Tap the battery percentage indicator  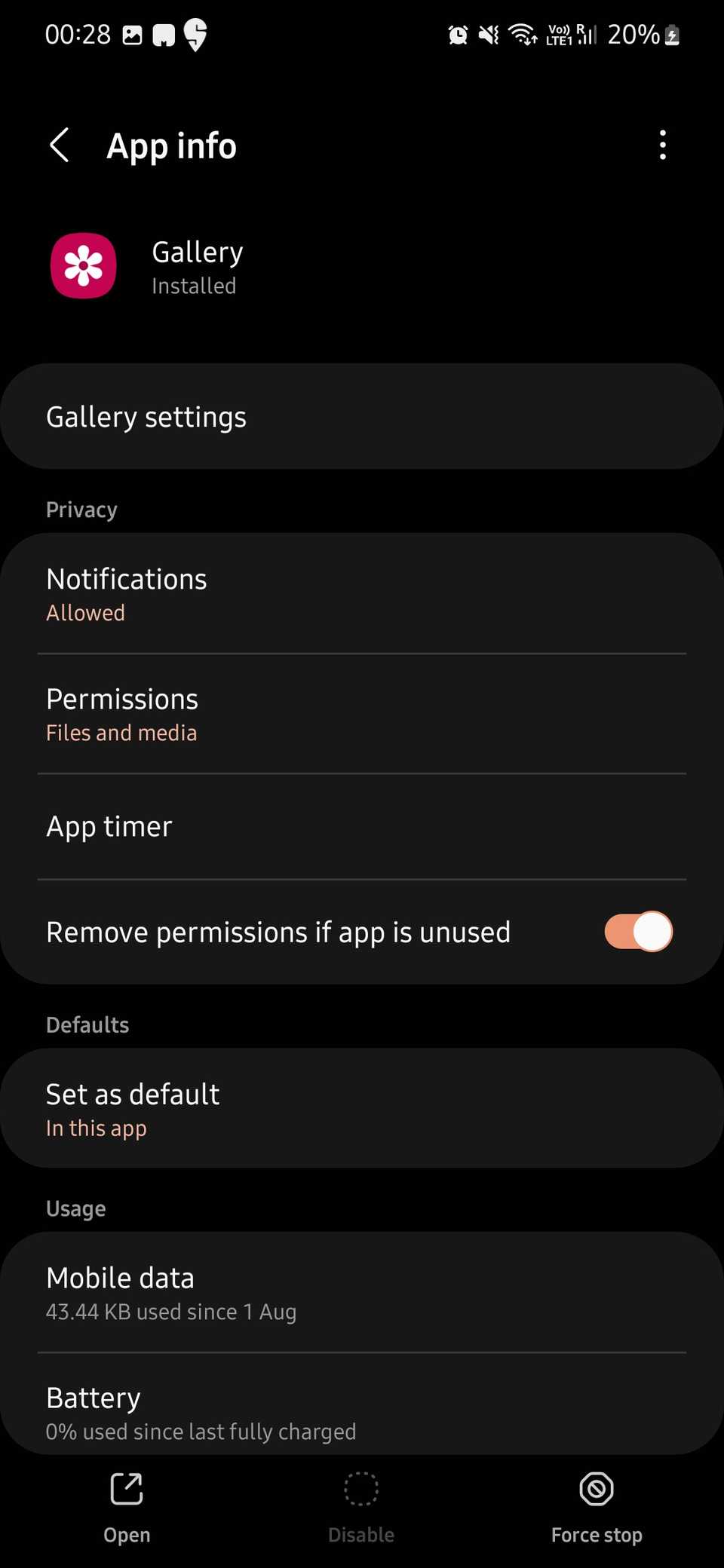pyautogui.click(x=636, y=33)
